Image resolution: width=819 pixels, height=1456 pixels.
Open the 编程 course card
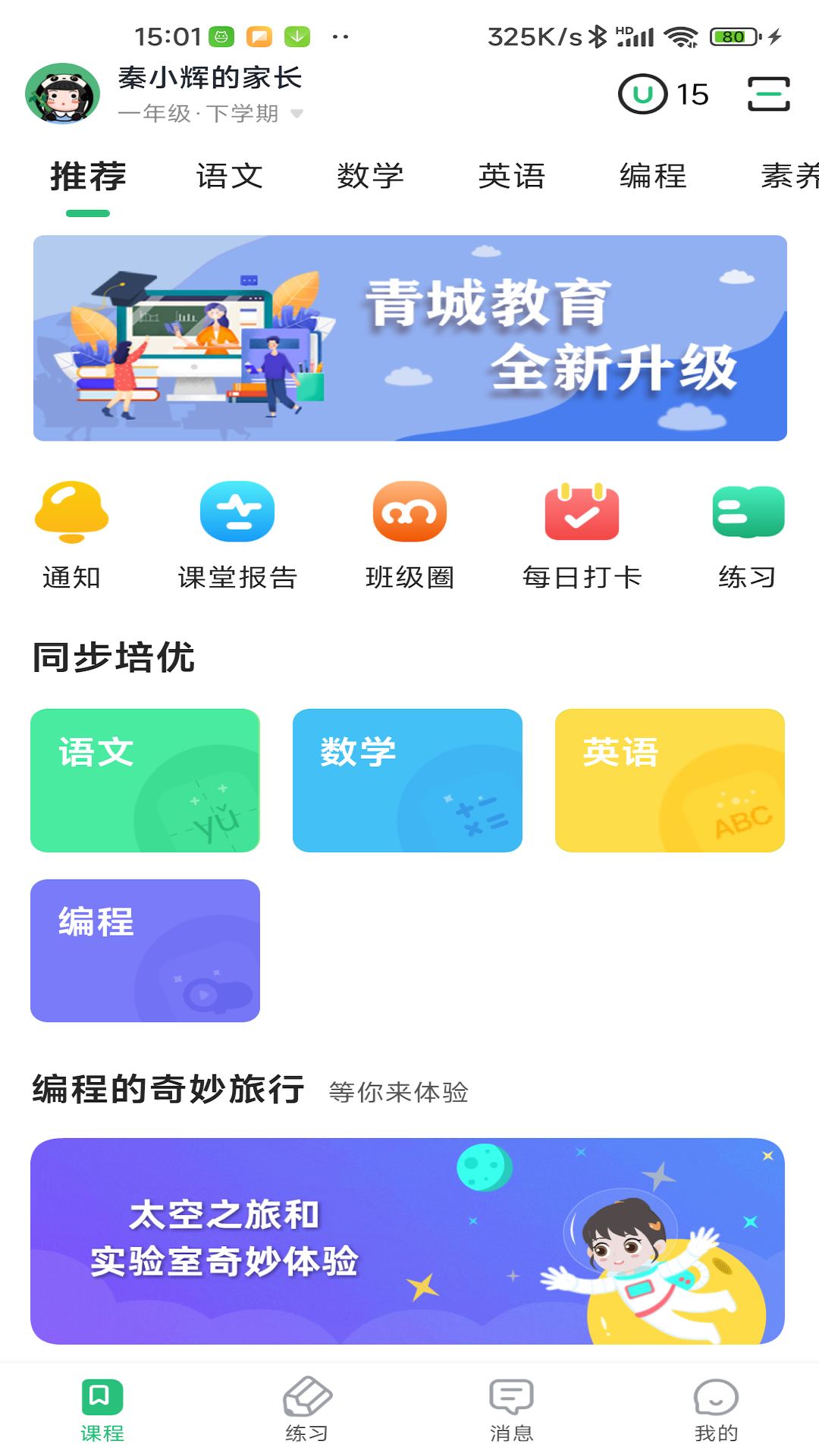[145, 950]
